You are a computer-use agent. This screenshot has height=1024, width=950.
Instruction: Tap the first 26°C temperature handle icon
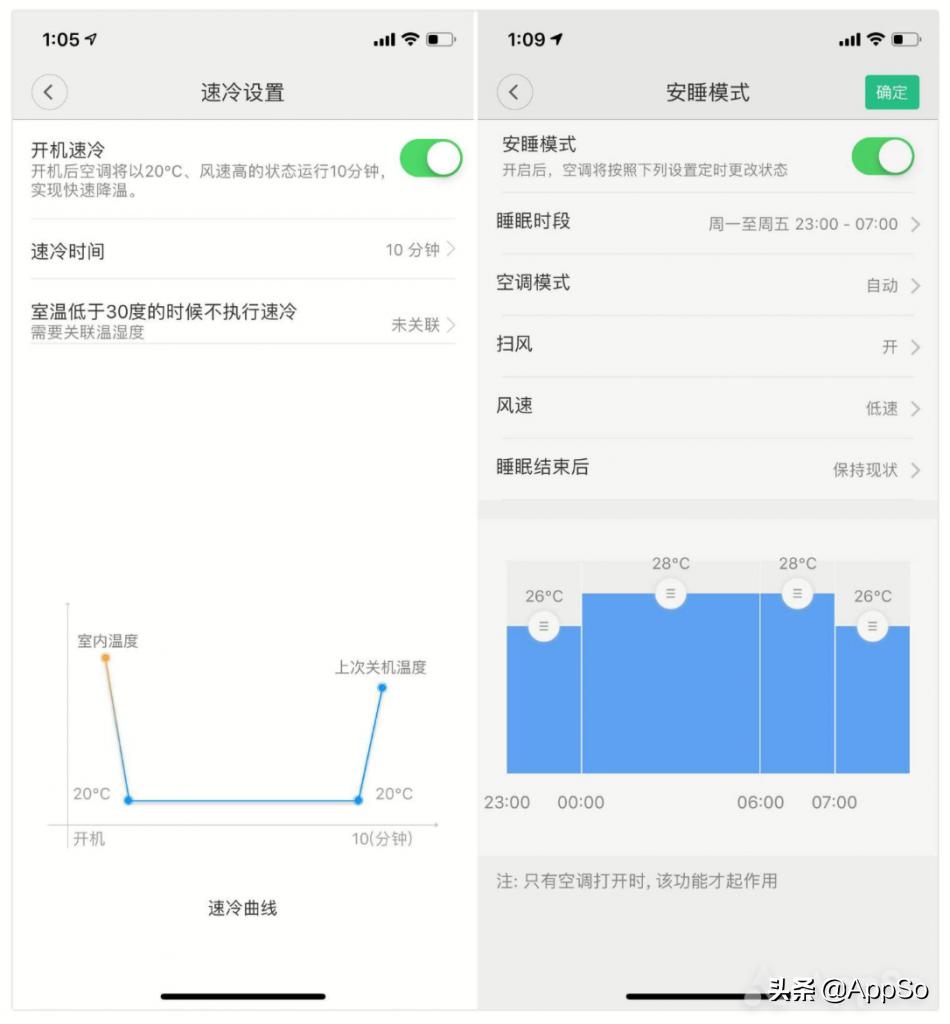tap(543, 625)
